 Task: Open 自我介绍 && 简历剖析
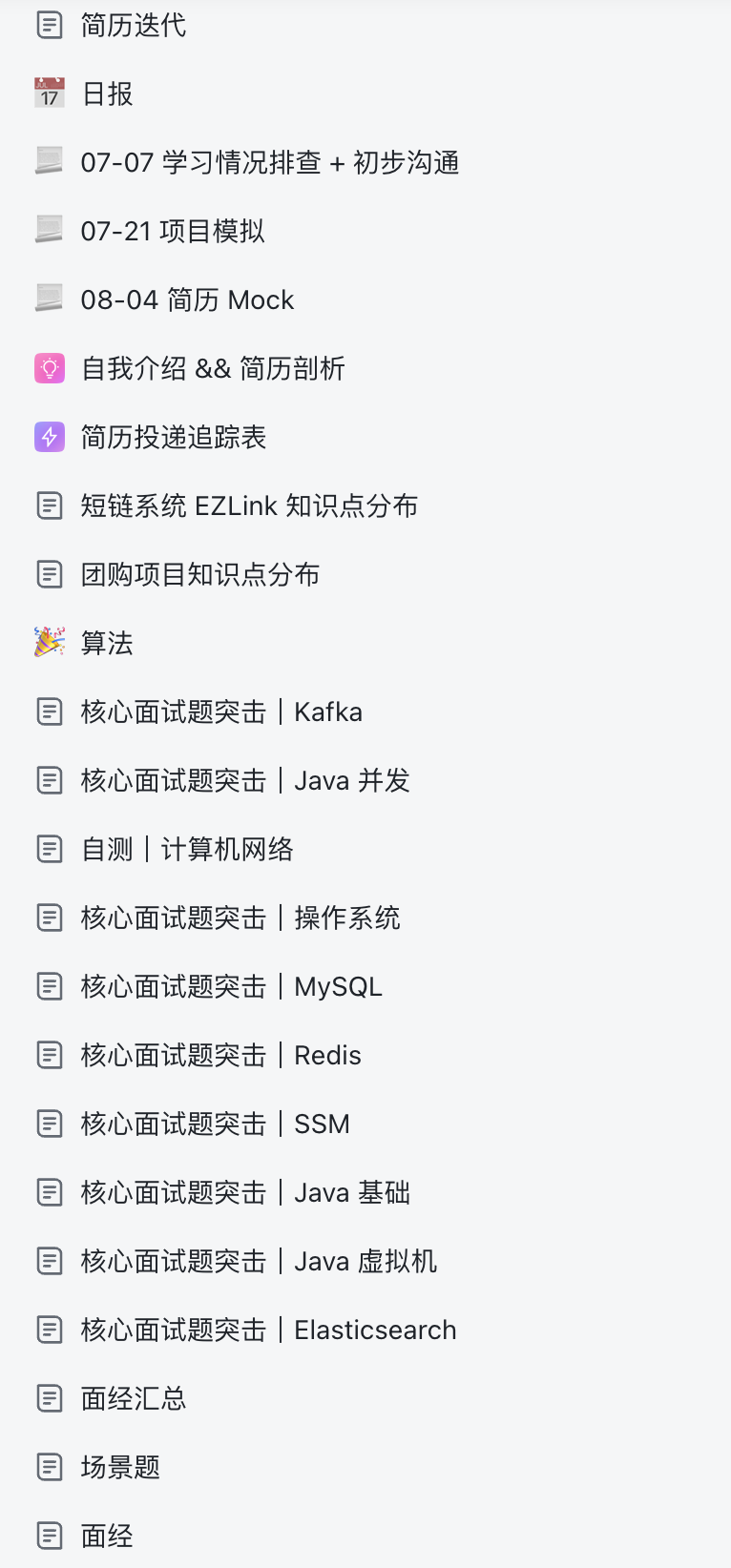213,368
